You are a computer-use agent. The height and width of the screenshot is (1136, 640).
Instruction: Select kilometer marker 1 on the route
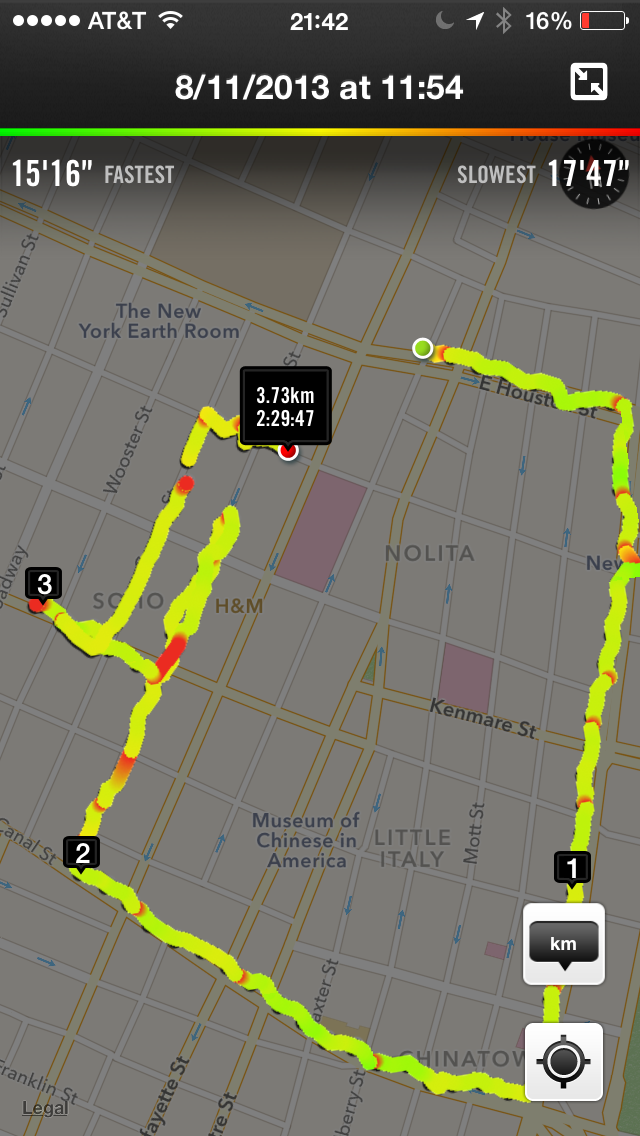[573, 869]
